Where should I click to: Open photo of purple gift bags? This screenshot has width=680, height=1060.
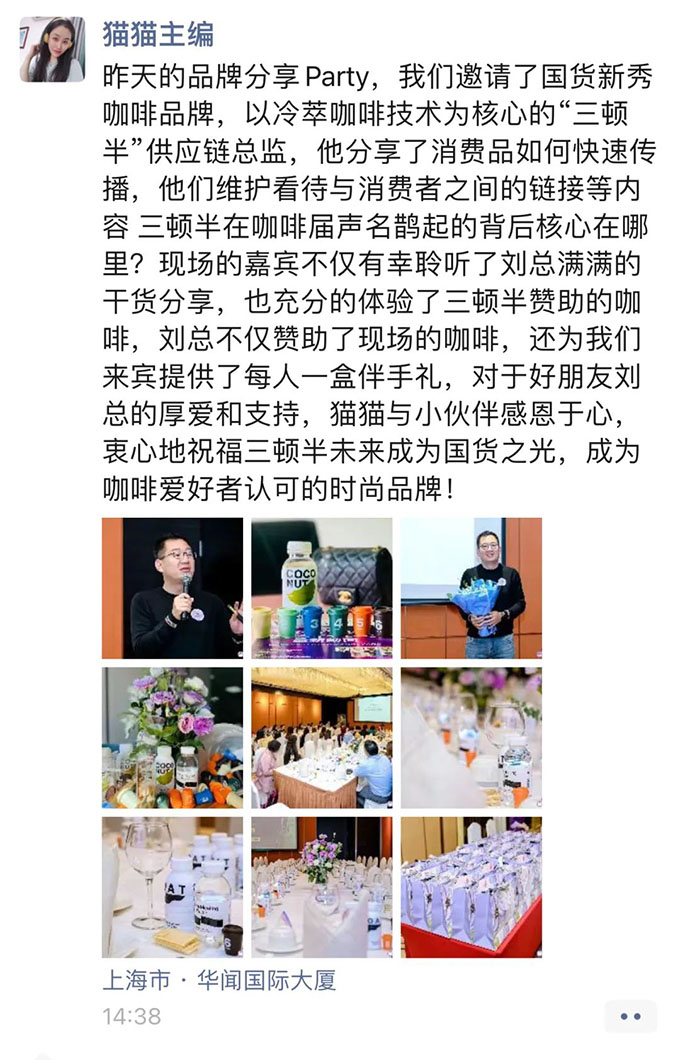(x=471, y=887)
